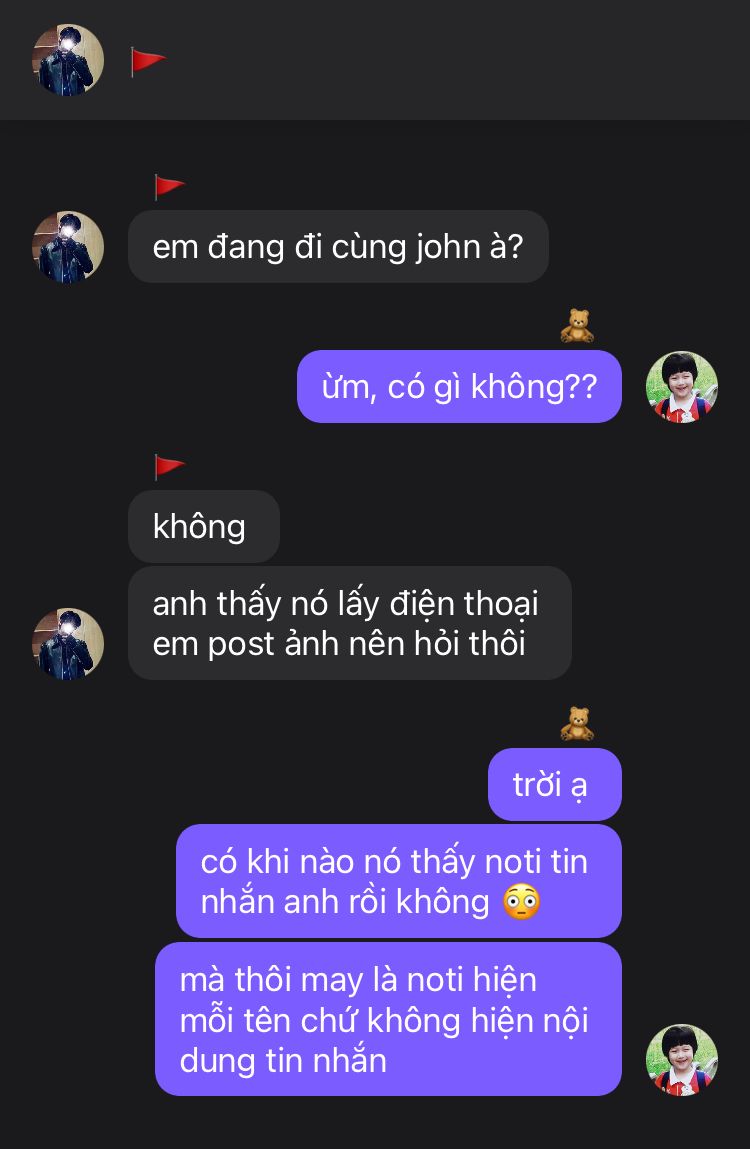Open the contact profile from the header avatar
Image resolution: width=750 pixels, height=1149 pixels.
point(68,60)
